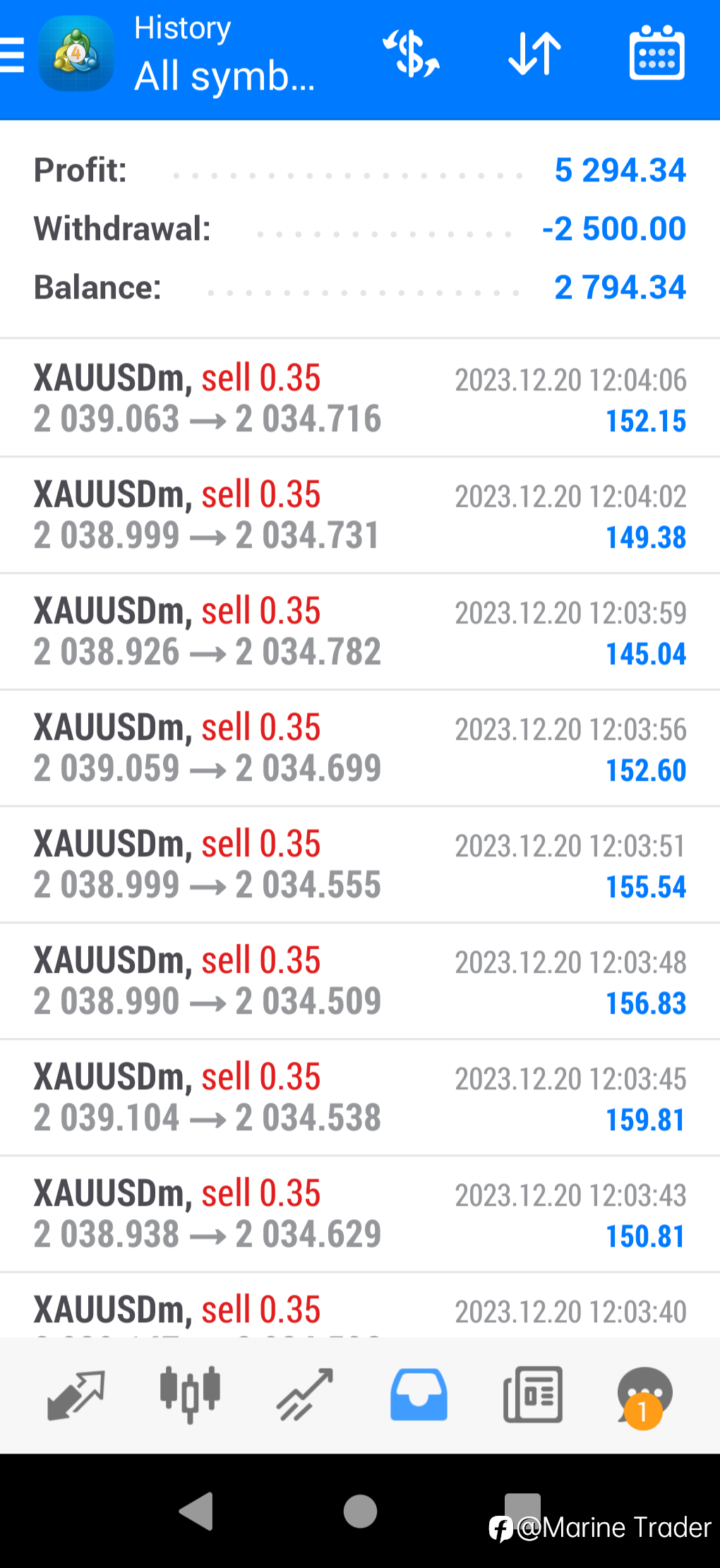The width and height of the screenshot is (720, 1568).
Task: Open the hamburger side menu
Action: 13,55
